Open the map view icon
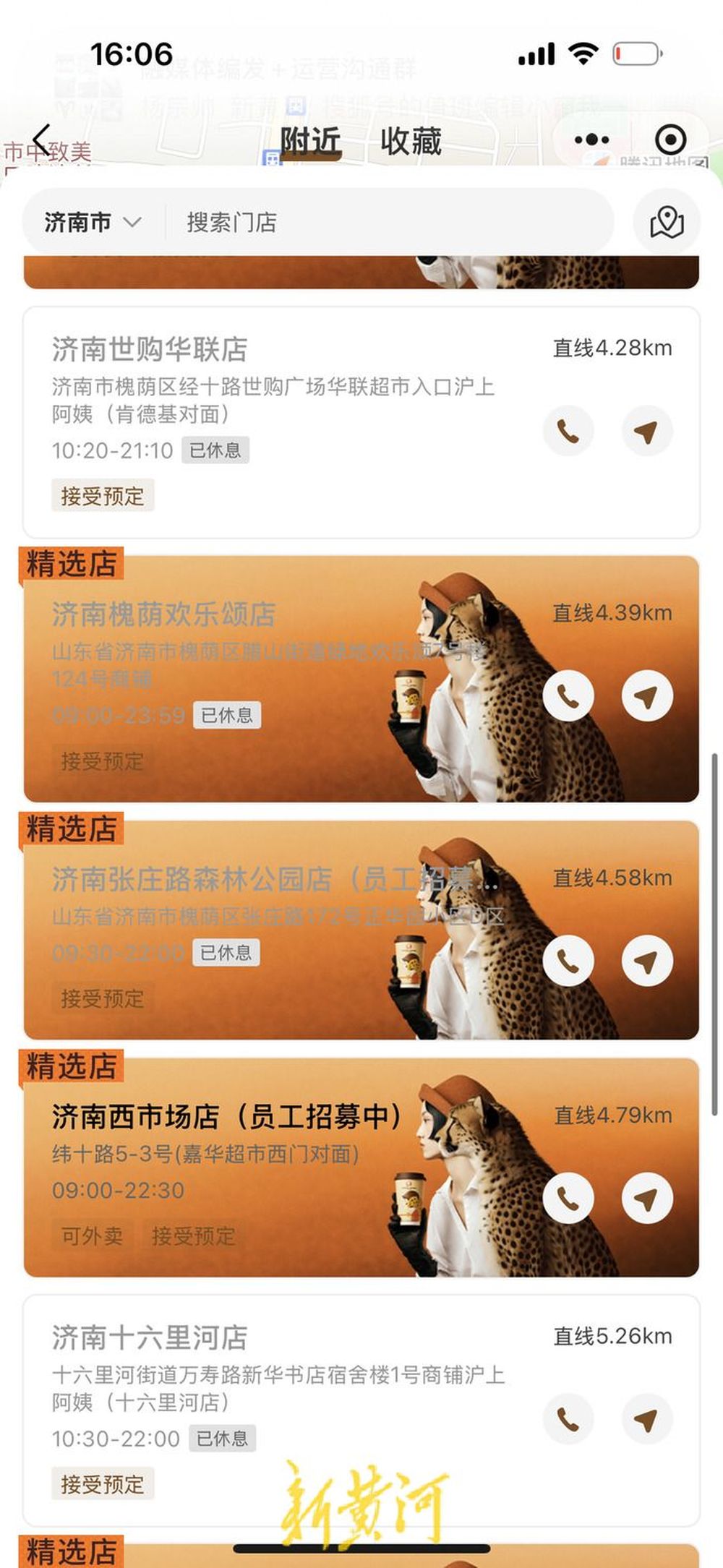The image size is (723, 1568). point(667,222)
